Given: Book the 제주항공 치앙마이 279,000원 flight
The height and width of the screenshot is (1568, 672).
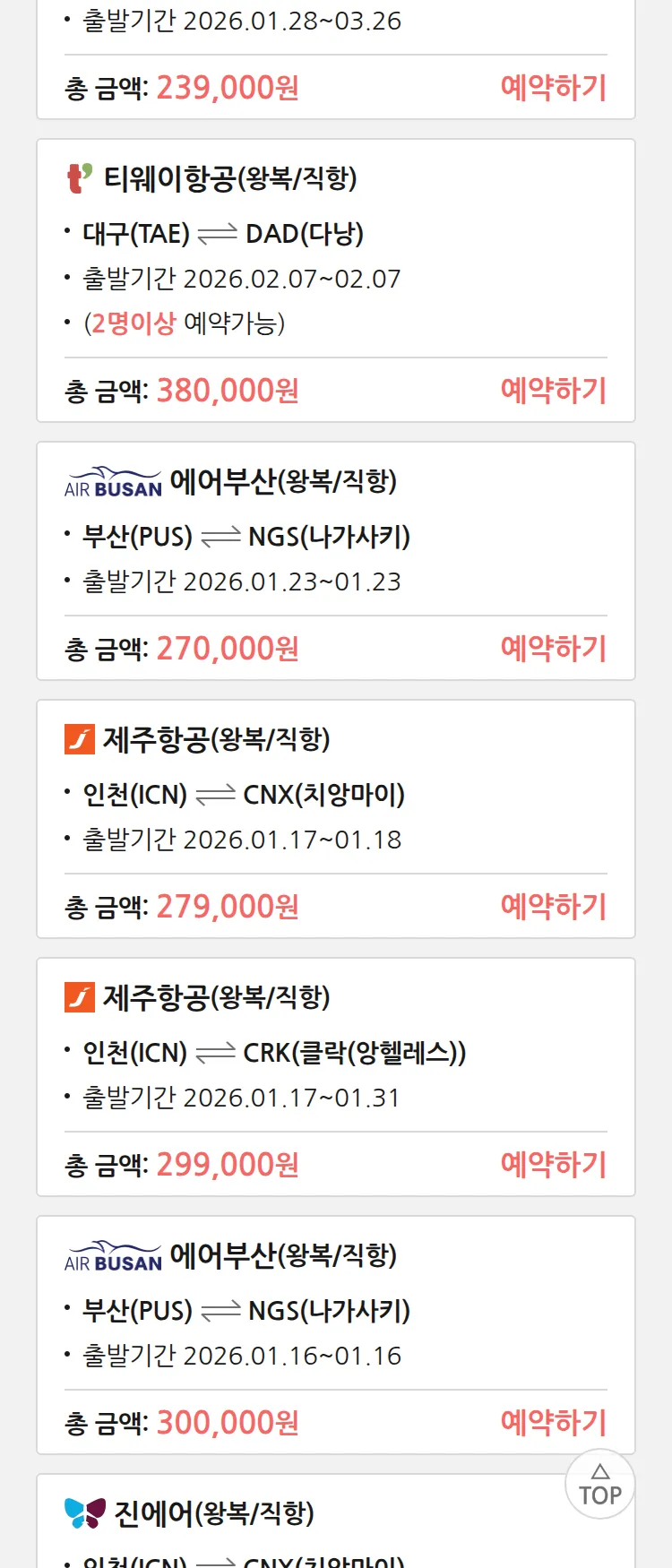Looking at the screenshot, I should [x=553, y=907].
